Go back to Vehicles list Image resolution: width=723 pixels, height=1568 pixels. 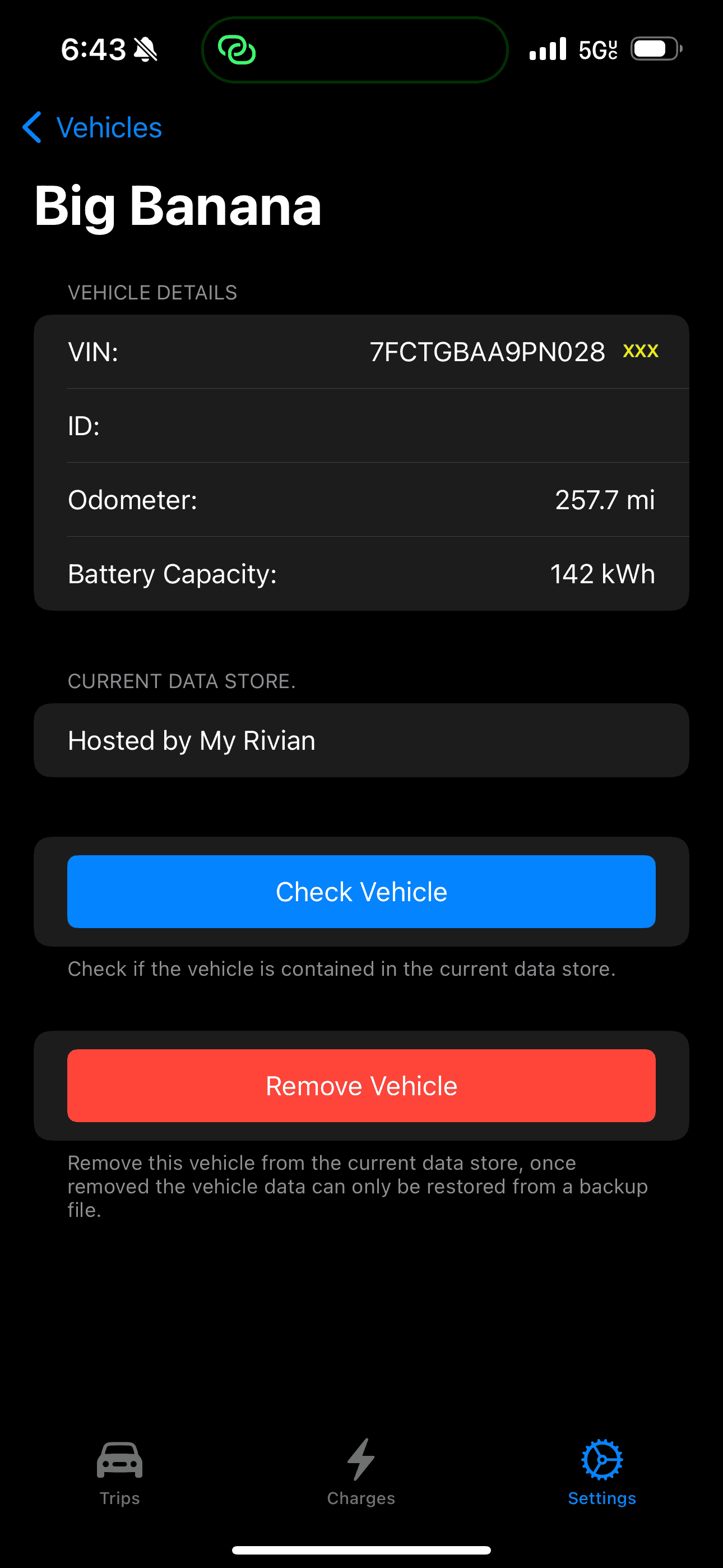(x=92, y=128)
